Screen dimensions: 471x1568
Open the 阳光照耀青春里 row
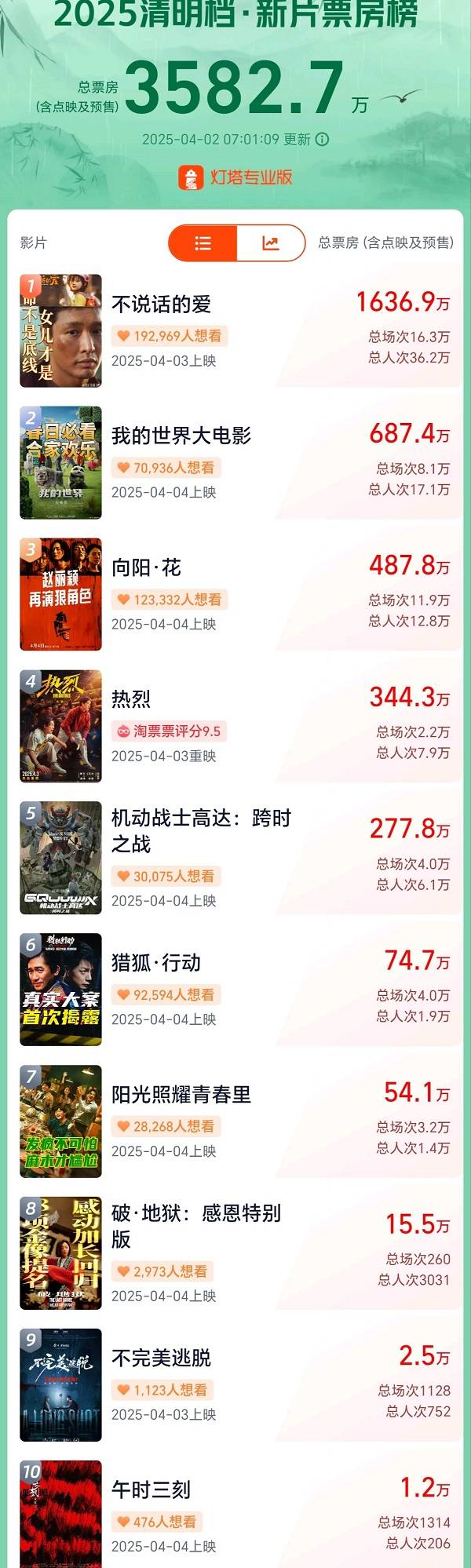tap(181, 1095)
